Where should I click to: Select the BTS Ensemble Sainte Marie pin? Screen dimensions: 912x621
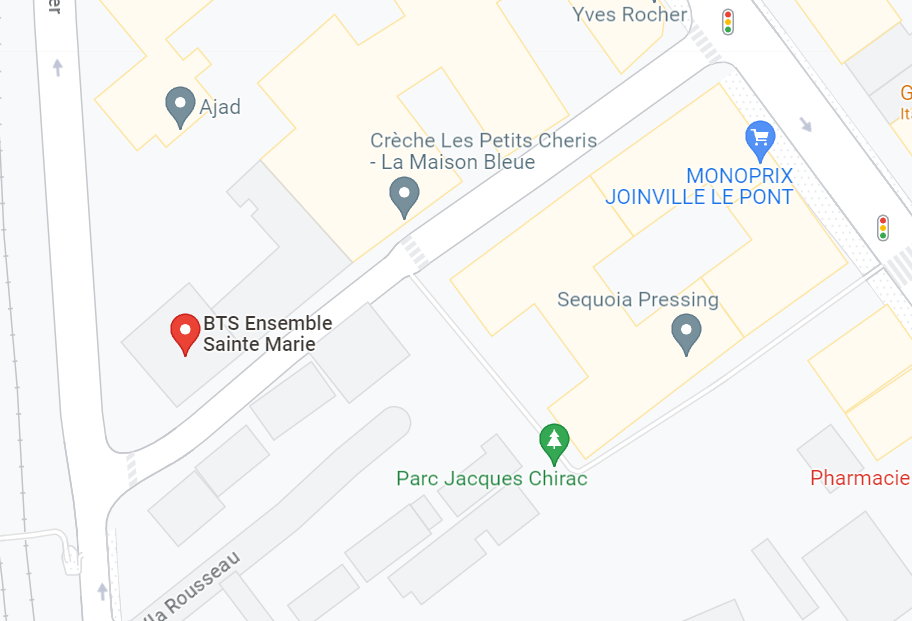[x=185, y=332]
